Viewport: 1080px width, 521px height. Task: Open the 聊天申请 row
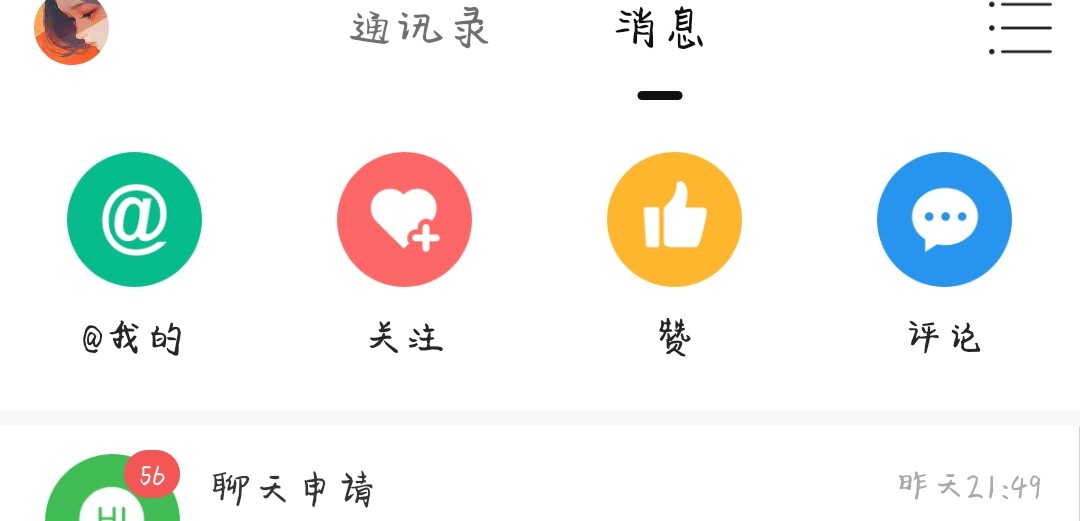click(x=540, y=488)
